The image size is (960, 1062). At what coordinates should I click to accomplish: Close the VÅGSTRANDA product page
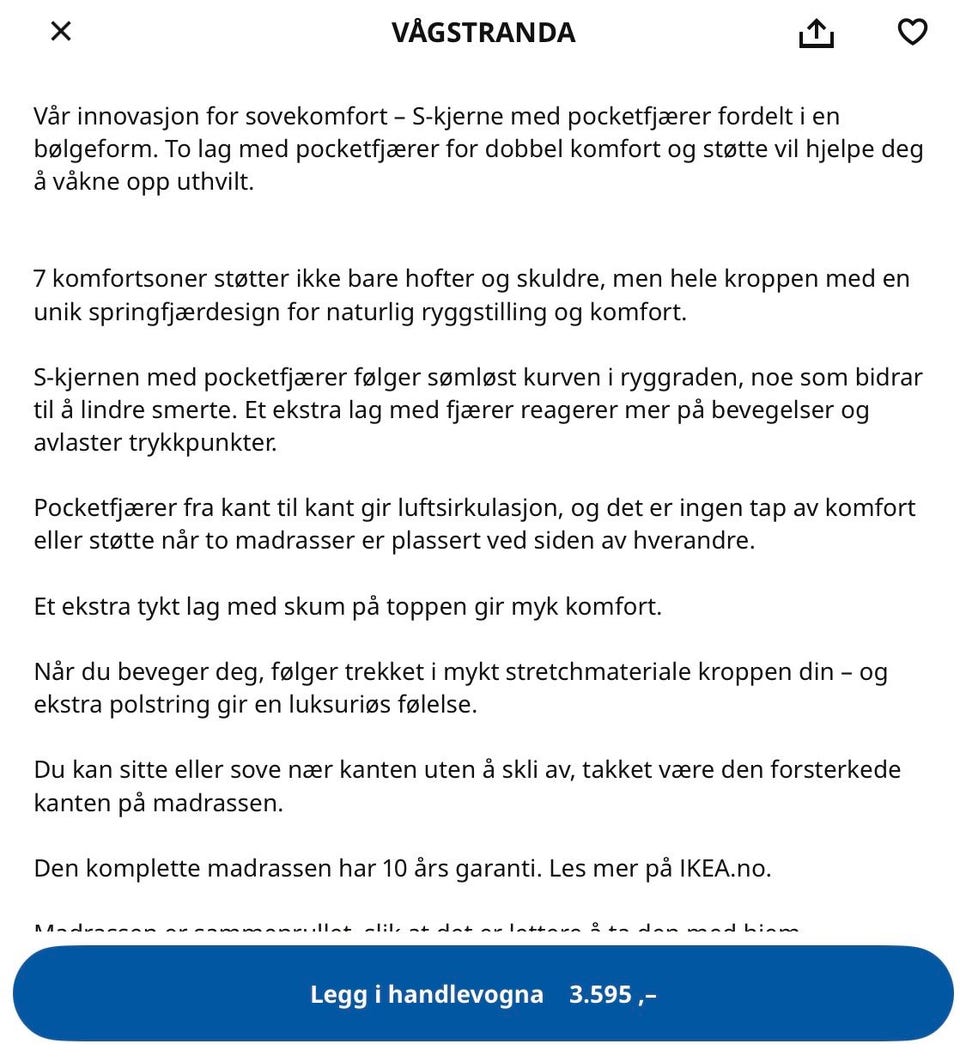coord(60,31)
